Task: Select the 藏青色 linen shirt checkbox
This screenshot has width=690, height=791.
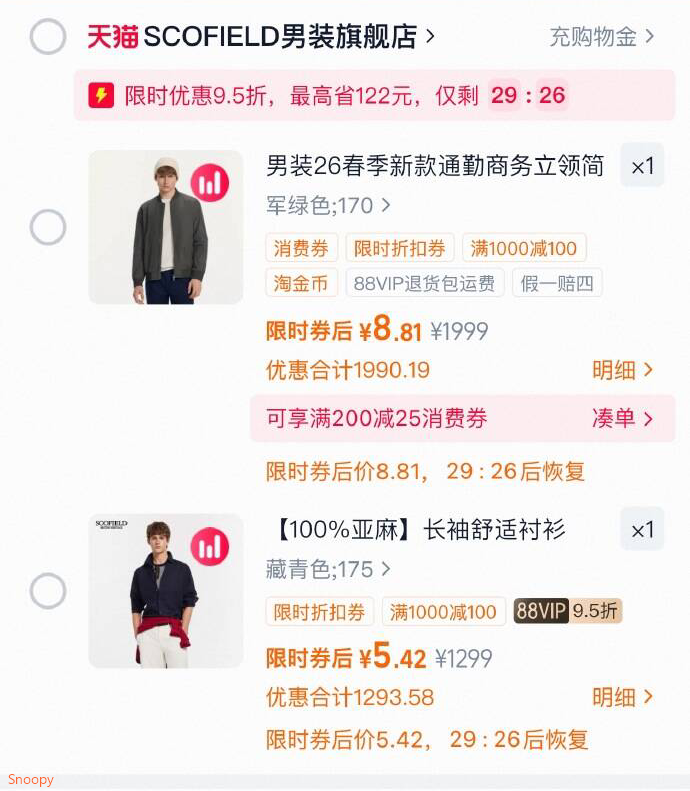Action: coord(48,591)
